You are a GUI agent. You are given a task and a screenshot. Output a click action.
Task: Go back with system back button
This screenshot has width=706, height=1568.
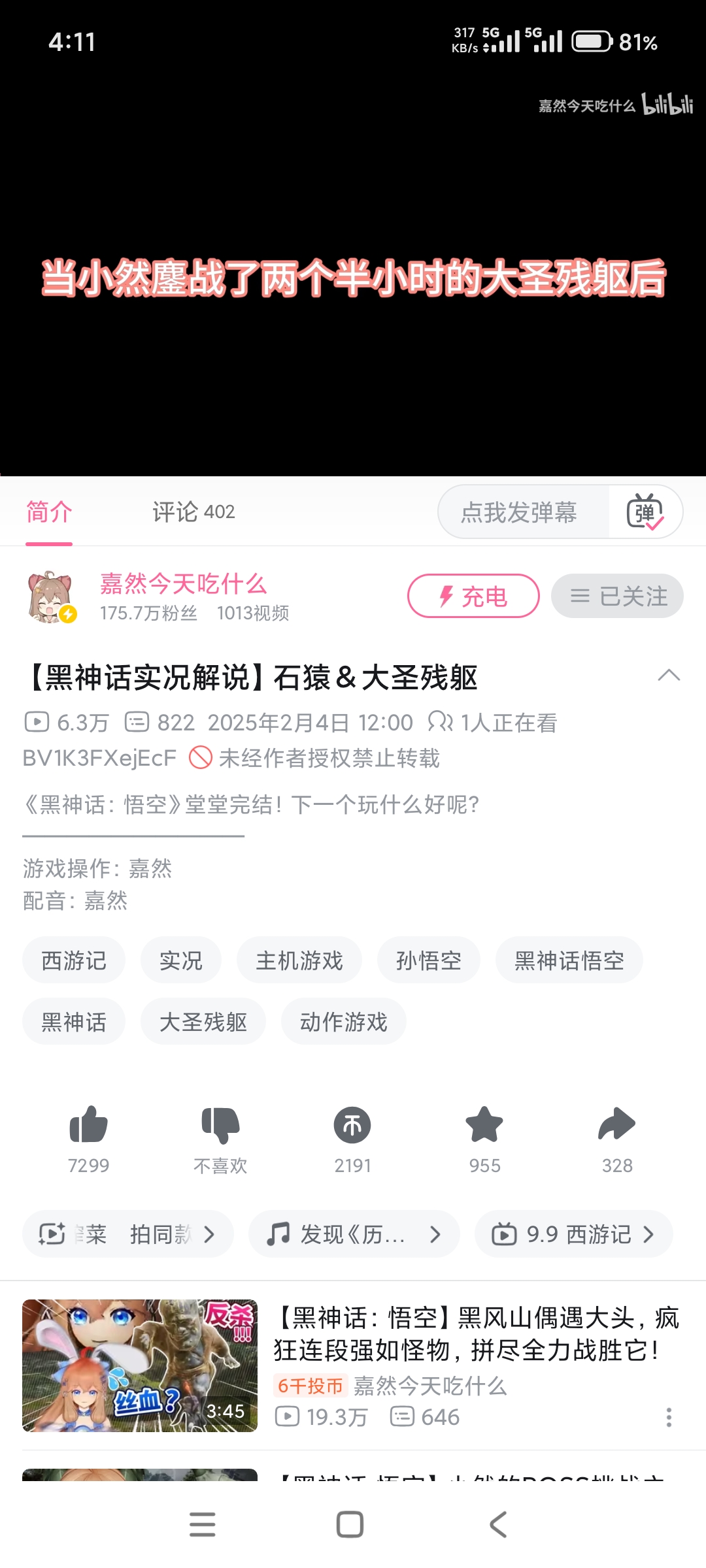coord(498,1524)
